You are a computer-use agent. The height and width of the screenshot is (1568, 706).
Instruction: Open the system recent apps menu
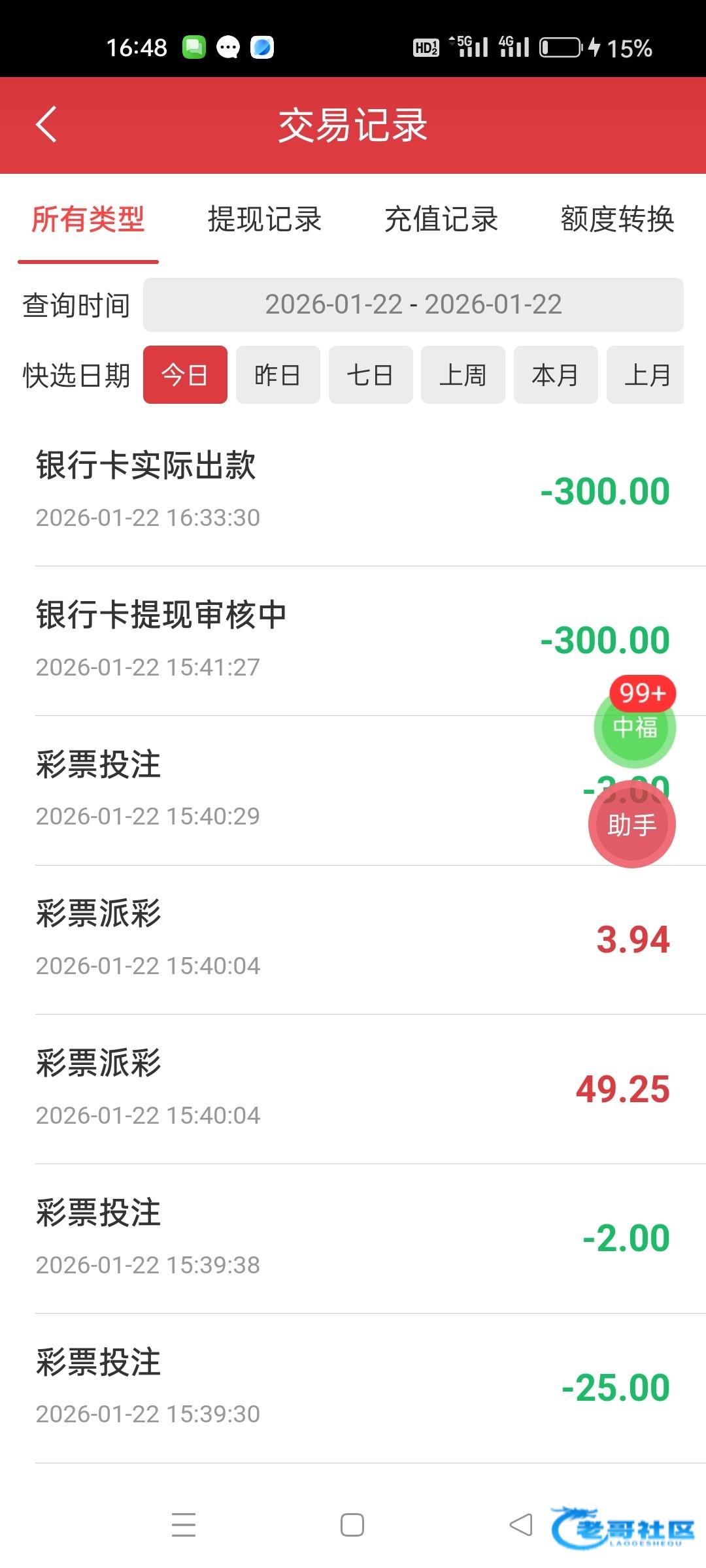click(x=184, y=1525)
